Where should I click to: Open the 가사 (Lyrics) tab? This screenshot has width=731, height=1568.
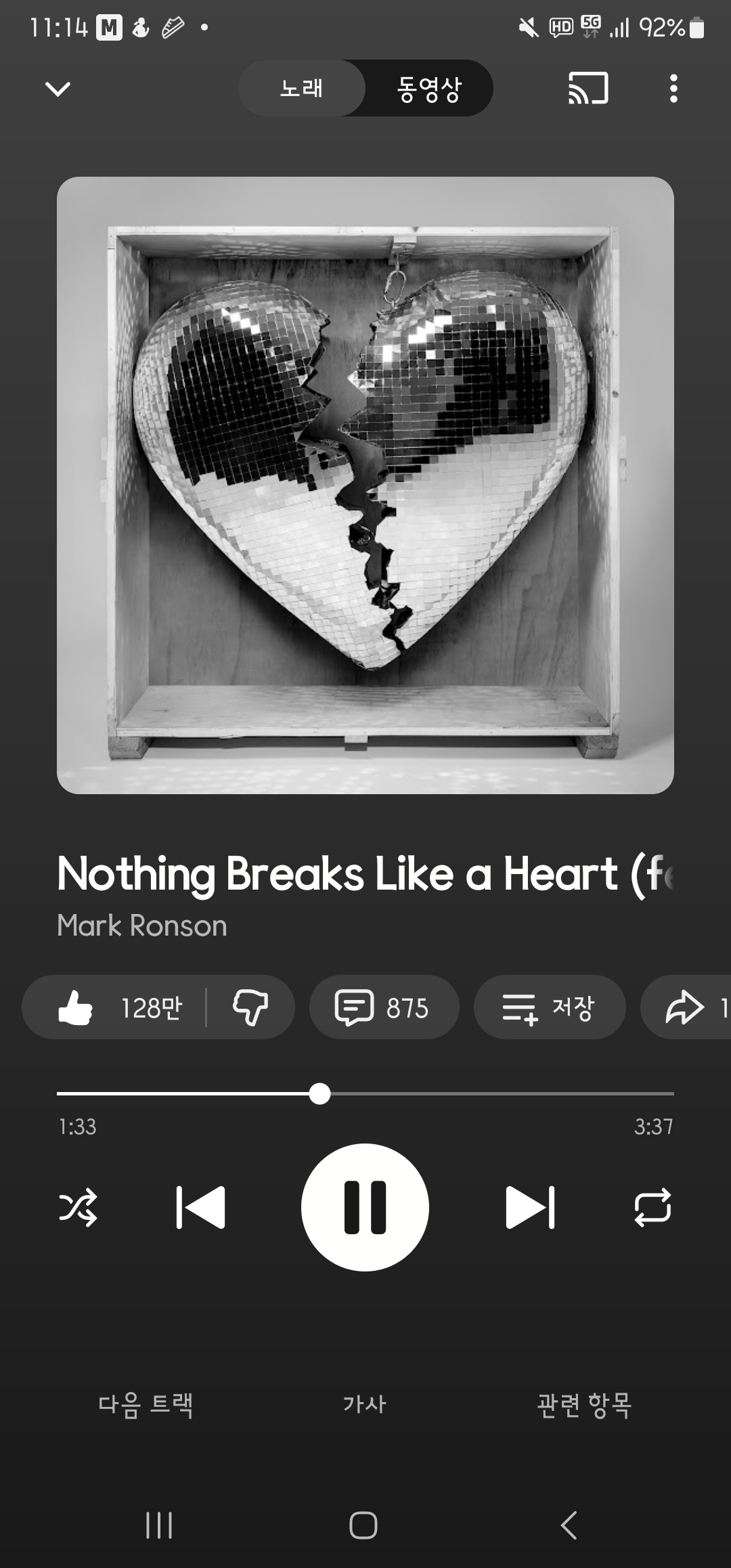[364, 1405]
